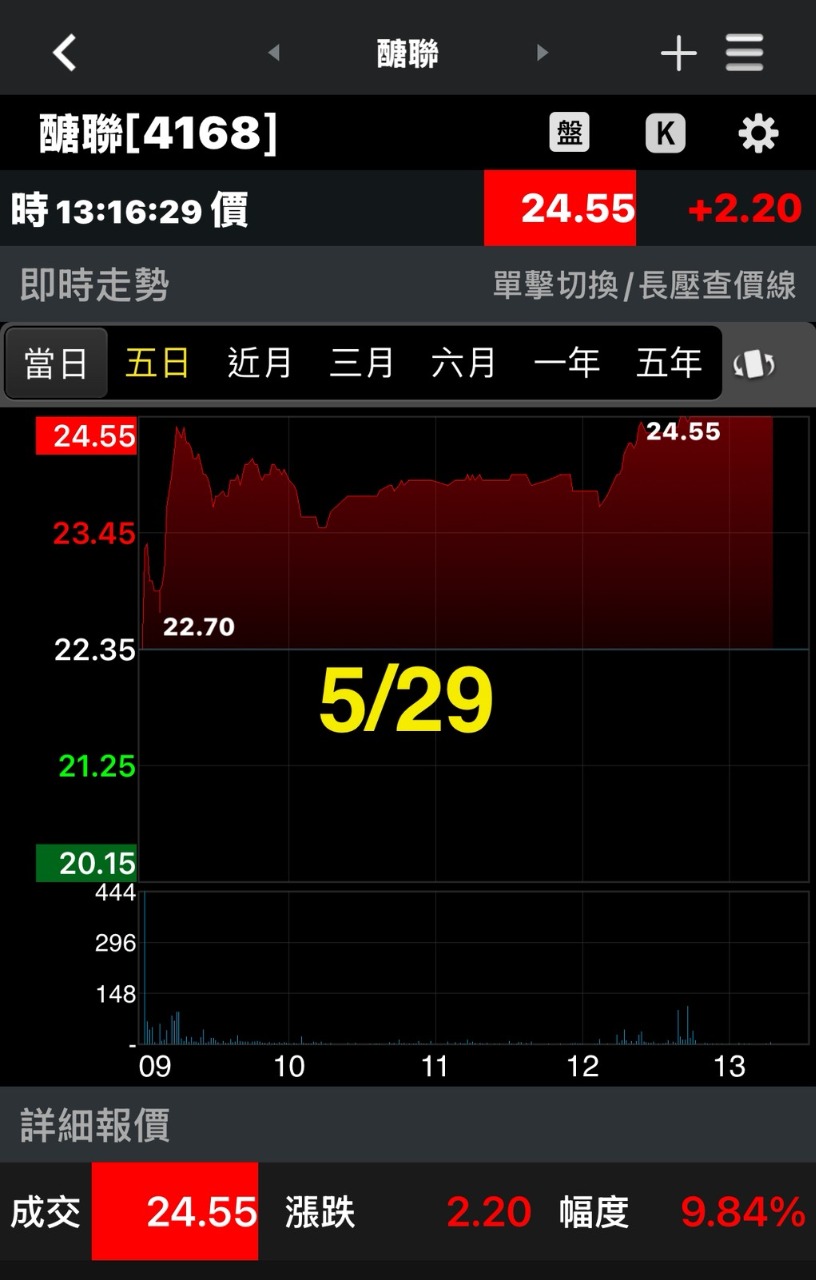Switch to the 六月 range
This screenshot has width=816, height=1280.
[x=464, y=363]
